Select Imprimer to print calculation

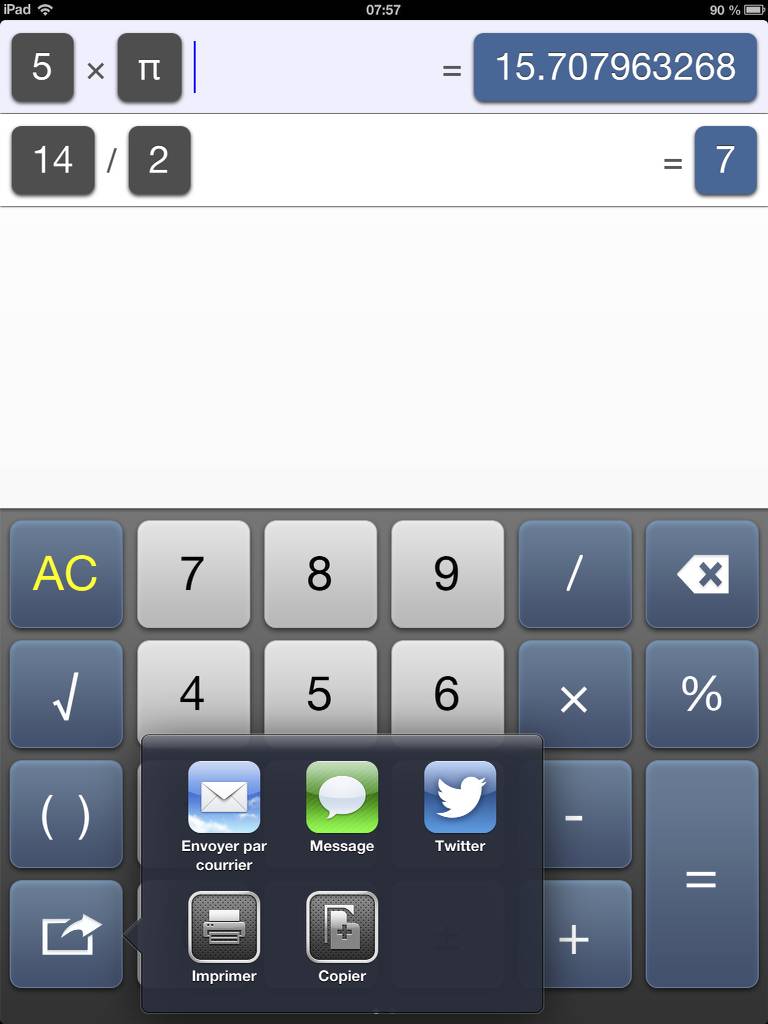pos(224,928)
